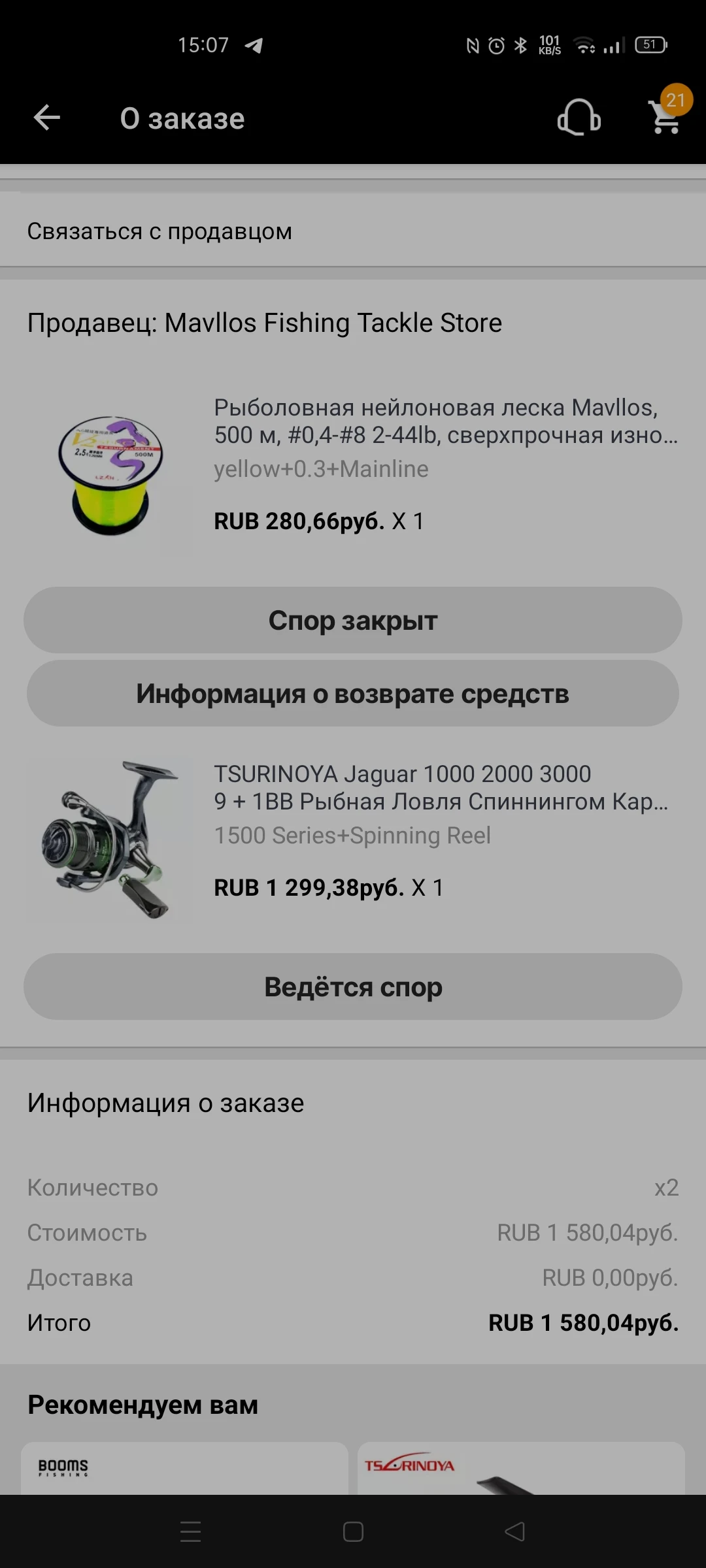View the closed dispute (Спор закрыт)
Screen dimensions: 706x1568
tap(353, 620)
